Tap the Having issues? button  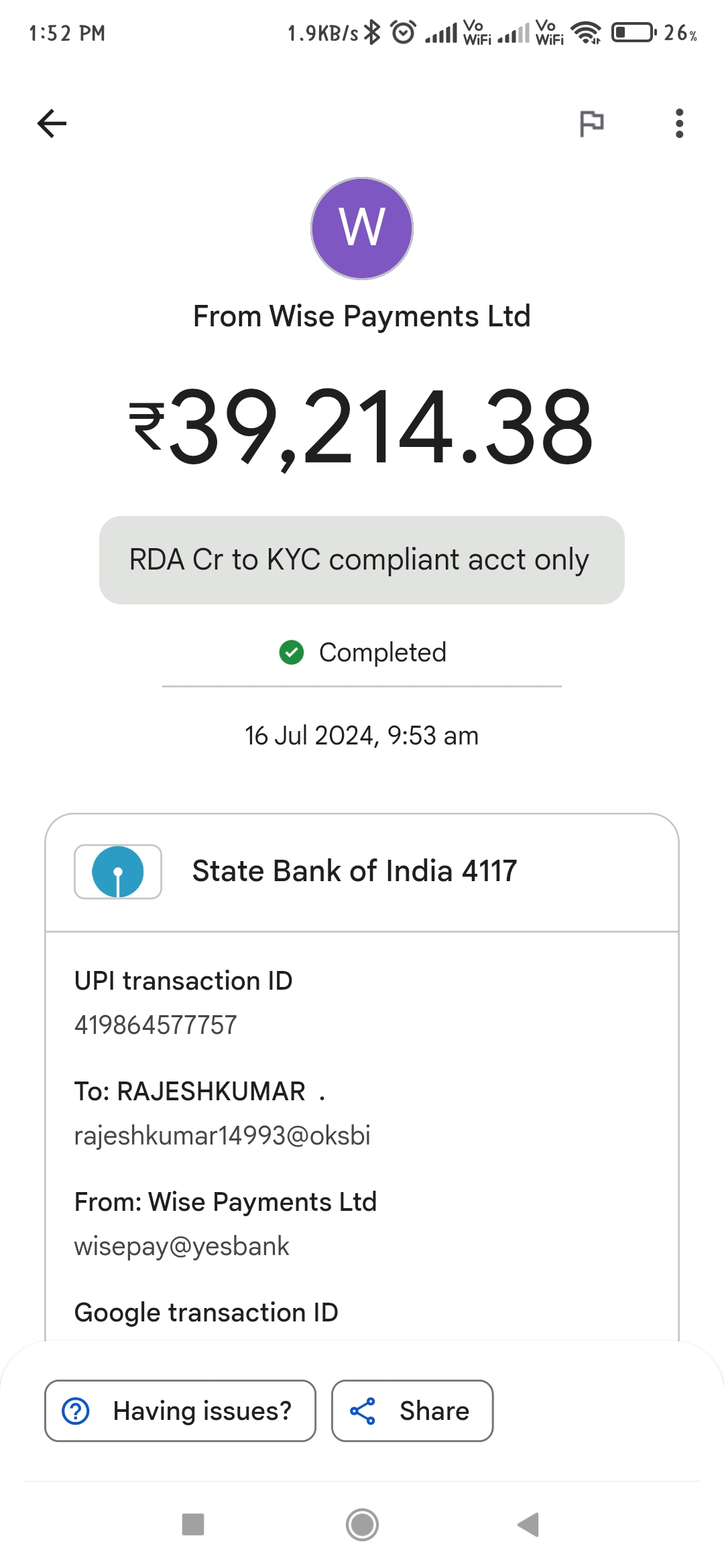click(x=180, y=1411)
